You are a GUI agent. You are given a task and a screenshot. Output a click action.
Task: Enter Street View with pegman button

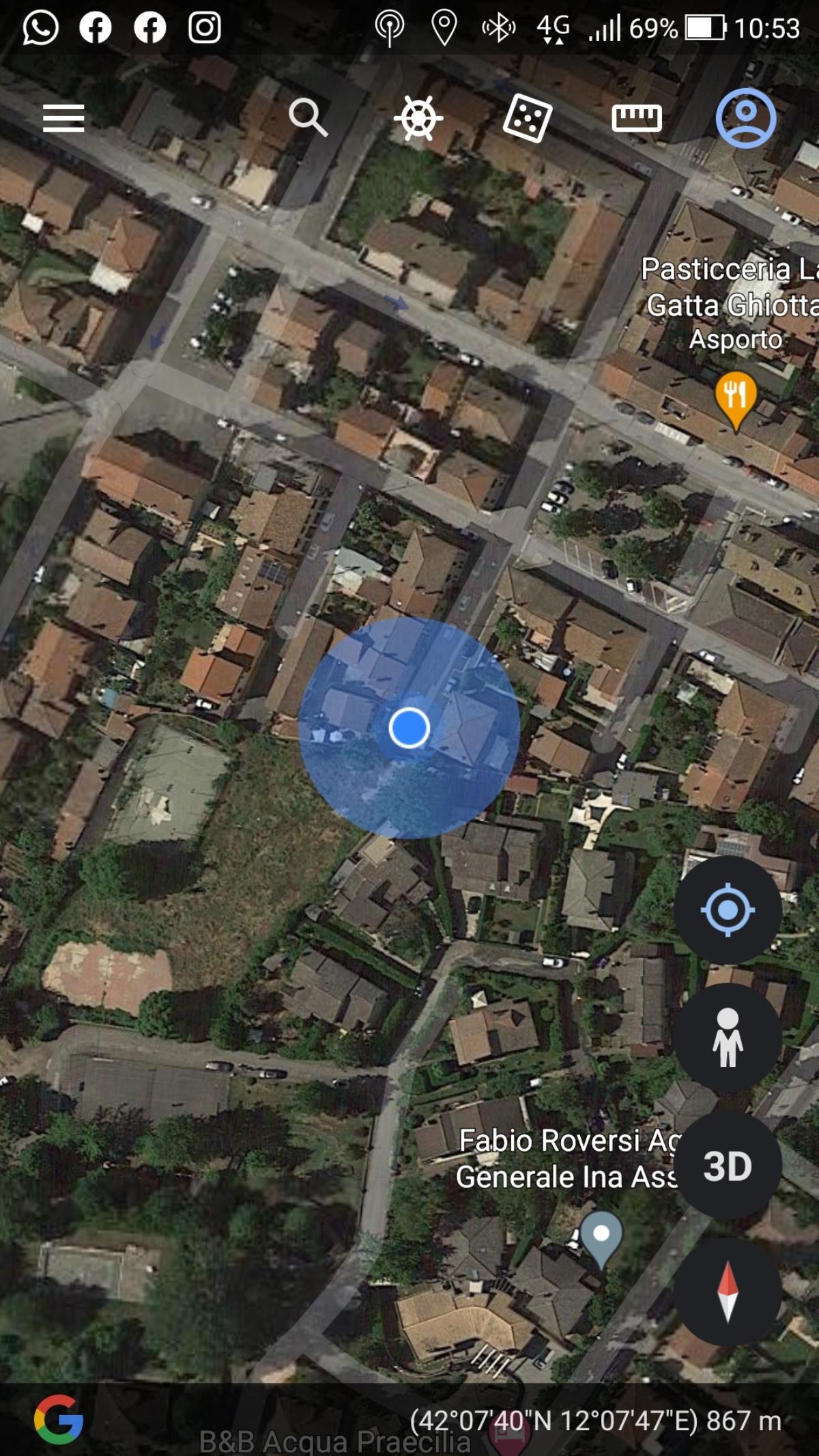click(x=728, y=1038)
